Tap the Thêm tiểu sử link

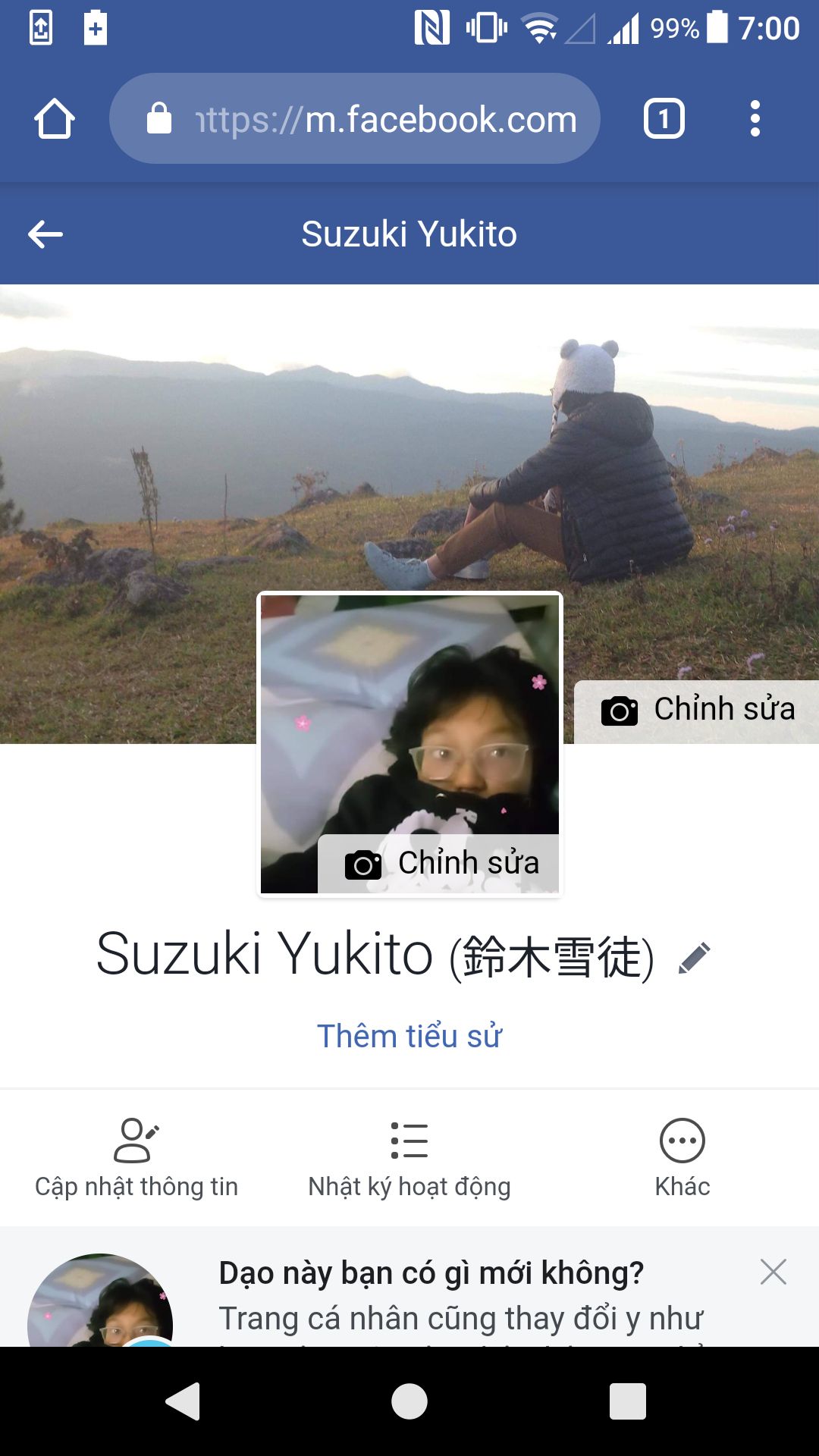pos(409,1036)
